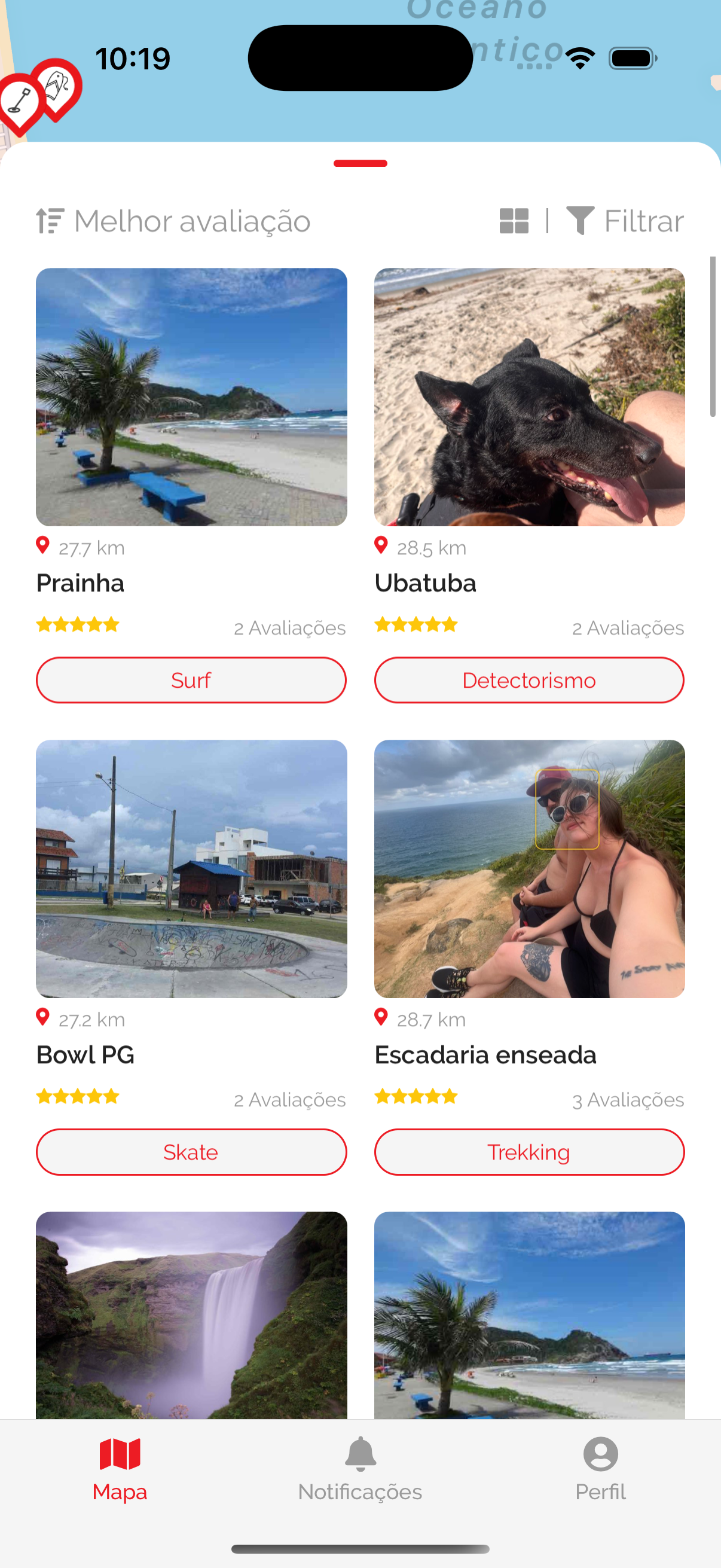Select the Trekking category button
The height and width of the screenshot is (1568, 721).
[528, 1151]
